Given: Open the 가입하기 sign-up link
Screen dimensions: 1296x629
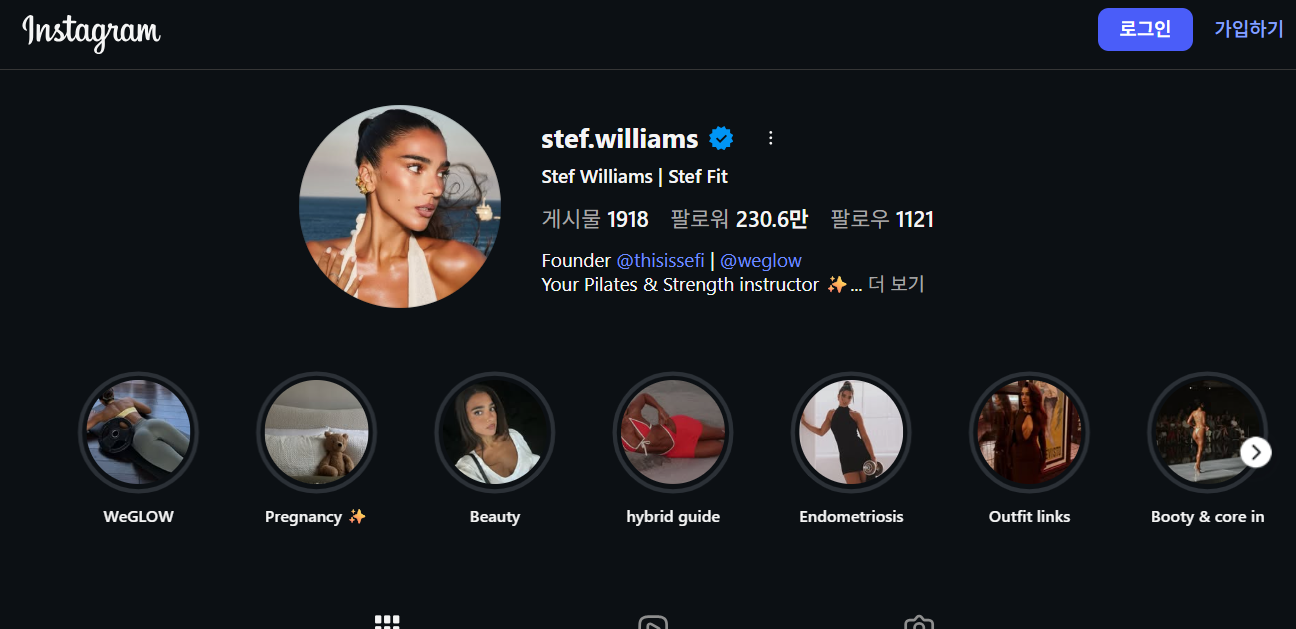Looking at the screenshot, I should pyautogui.click(x=1248, y=29).
